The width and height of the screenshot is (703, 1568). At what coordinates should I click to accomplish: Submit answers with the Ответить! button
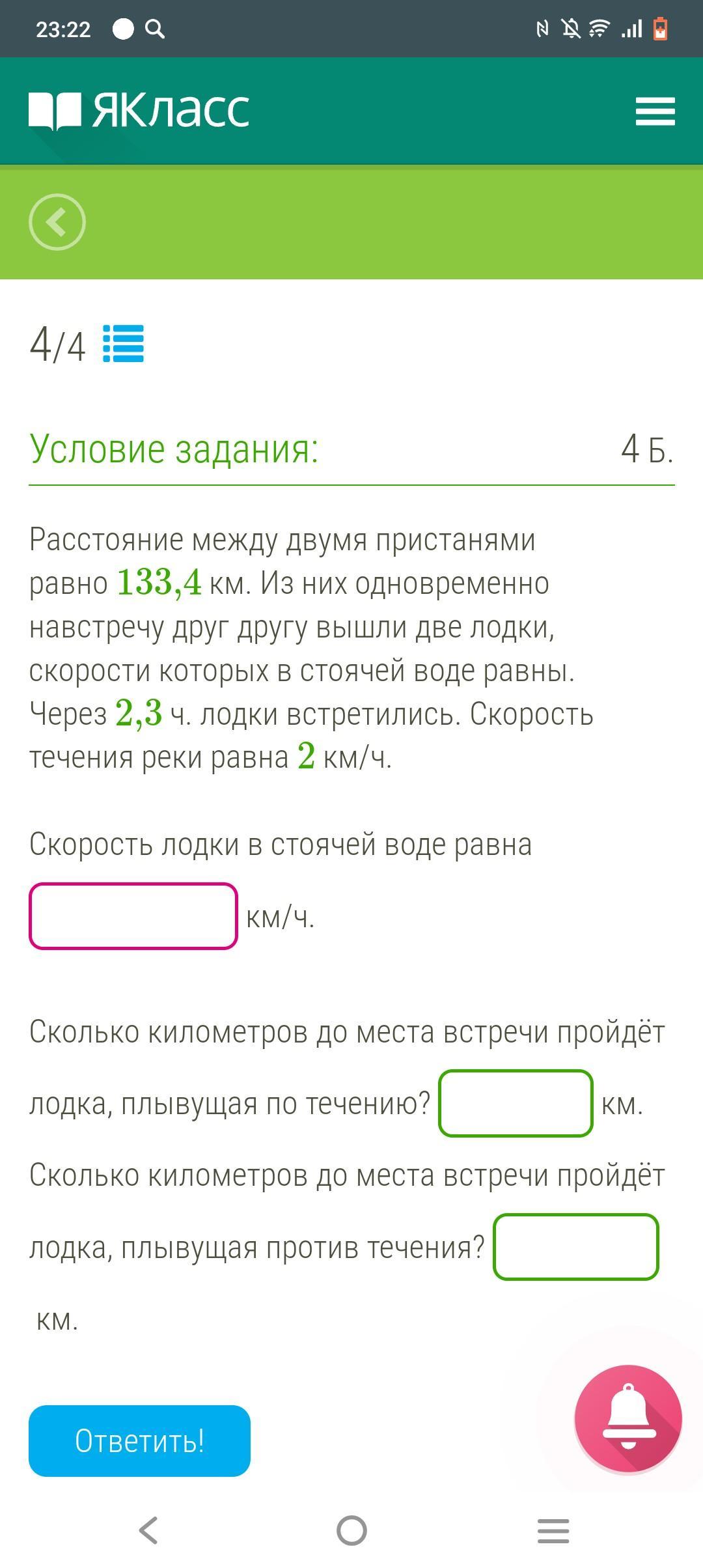(139, 1440)
